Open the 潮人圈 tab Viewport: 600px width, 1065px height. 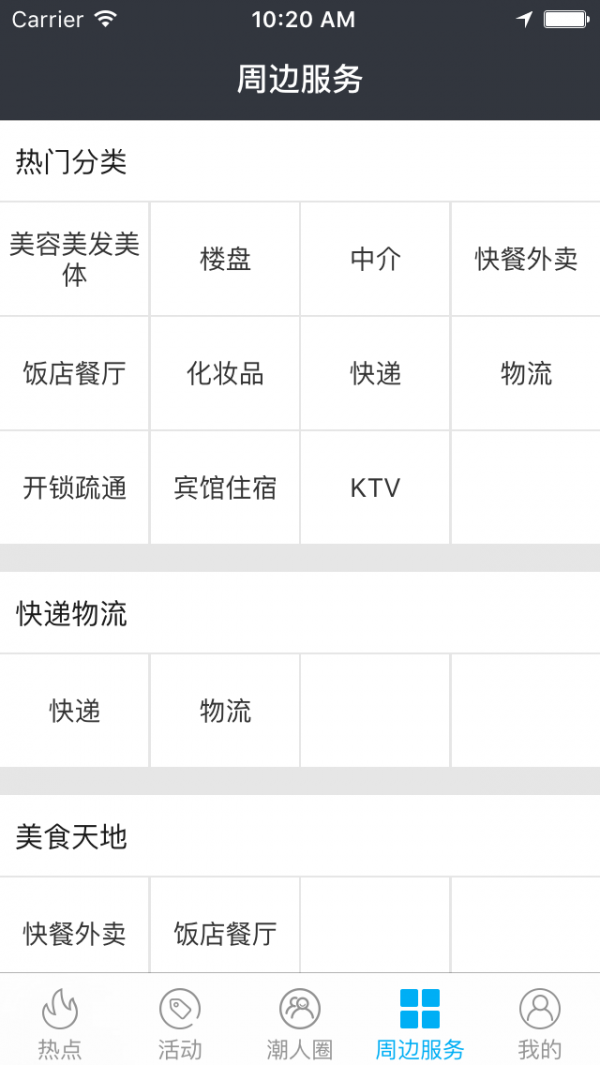tap(300, 1021)
